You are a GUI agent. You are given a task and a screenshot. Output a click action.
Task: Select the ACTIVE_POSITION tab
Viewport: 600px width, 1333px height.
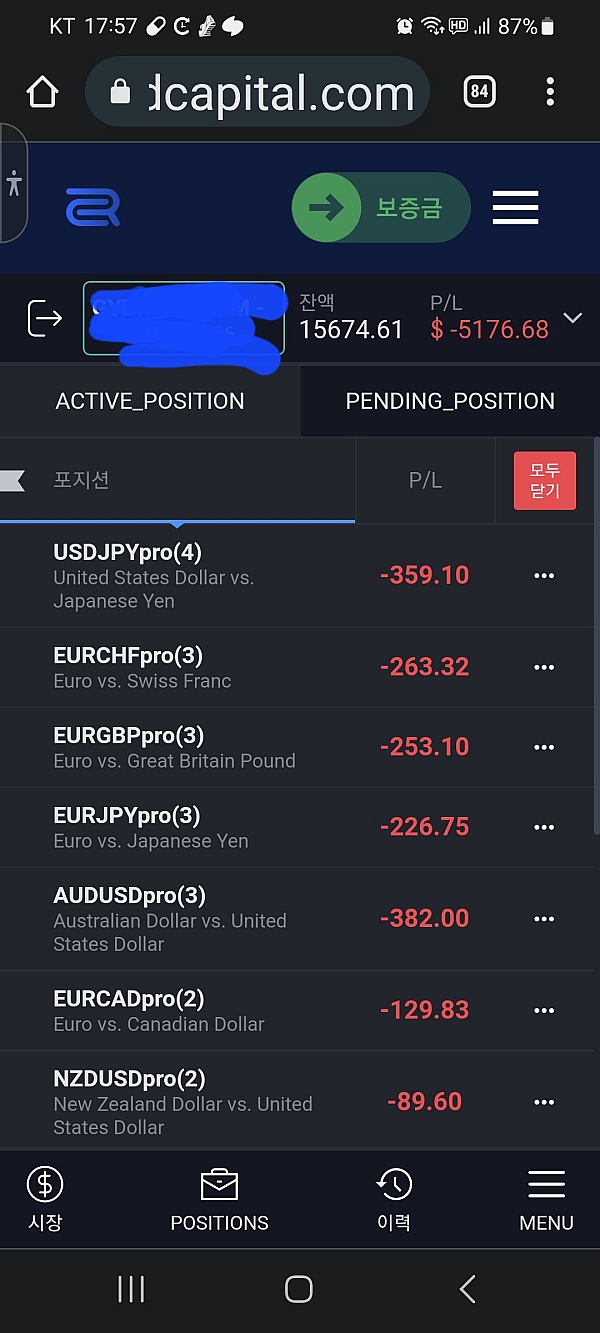150,401
